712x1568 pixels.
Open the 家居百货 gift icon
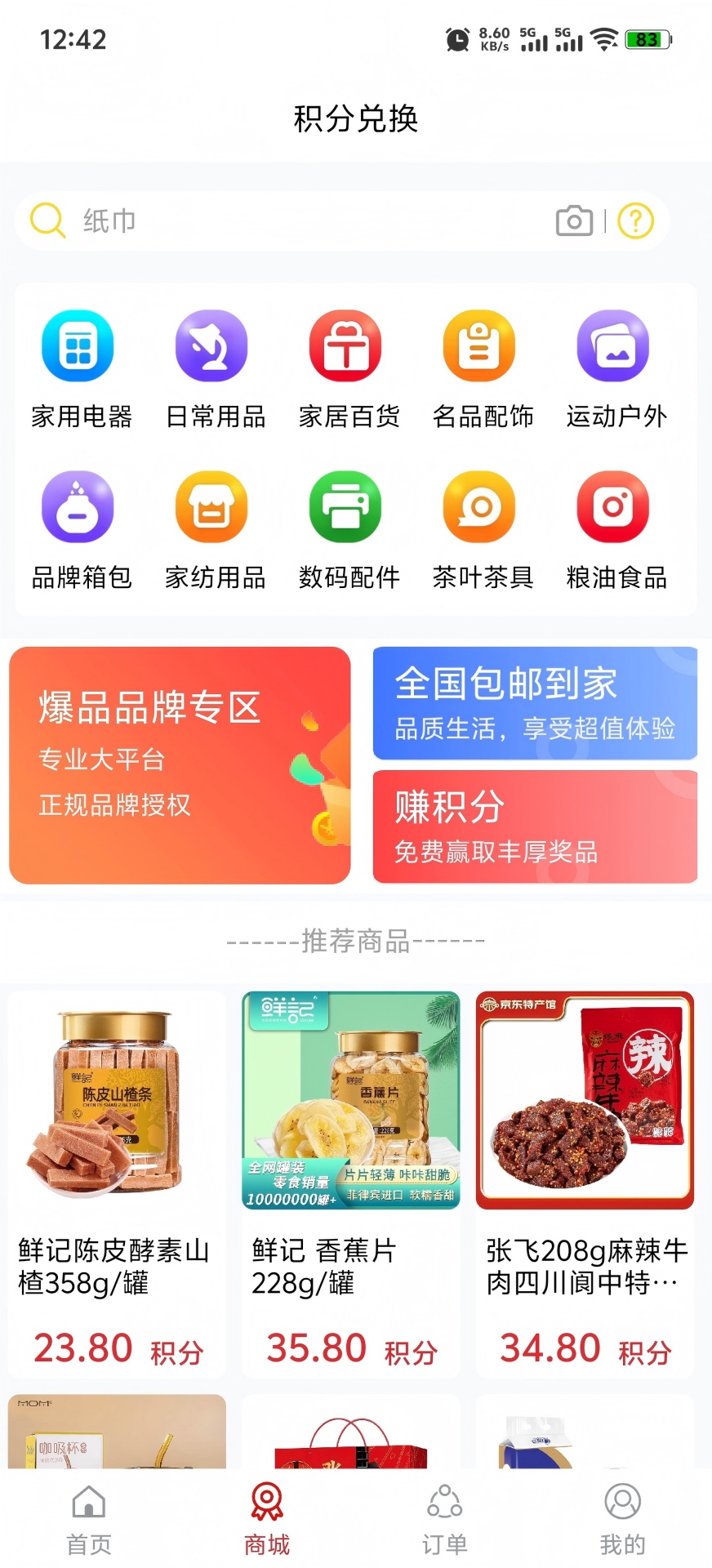point(345,345)
